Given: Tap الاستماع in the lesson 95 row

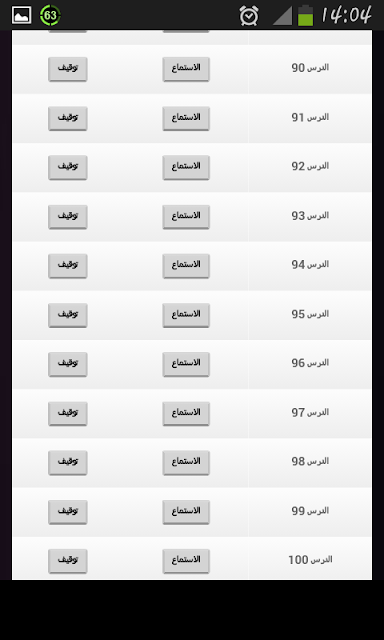Looking at the screenshot, I should coord(186,315).
